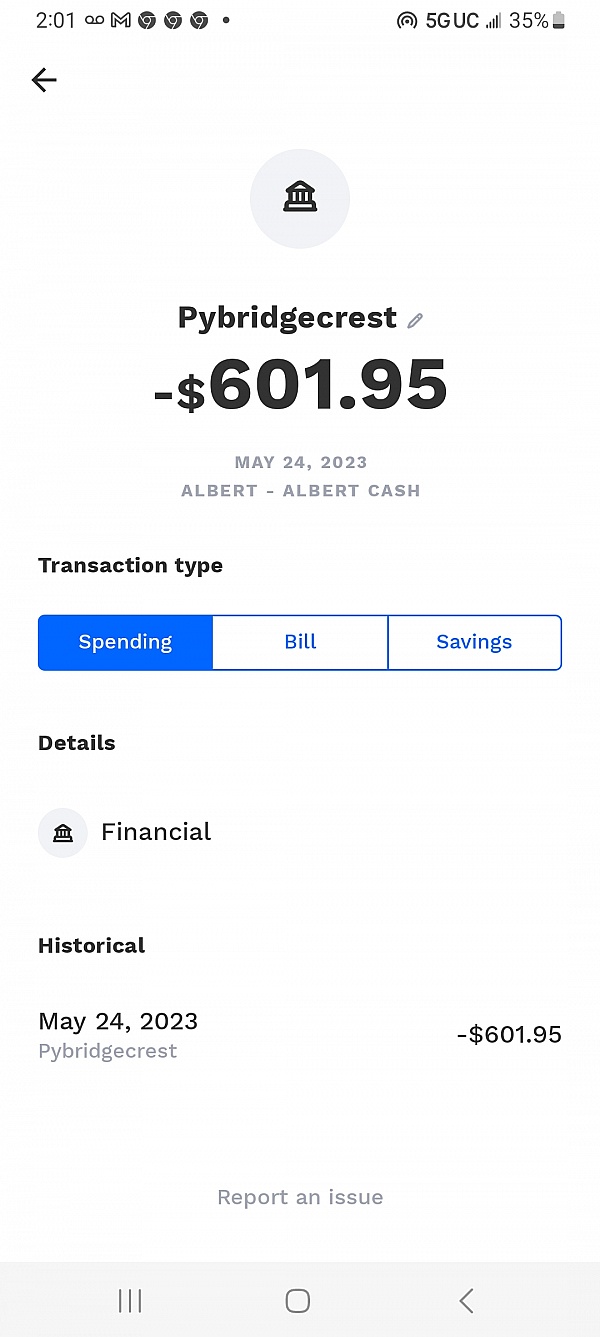Go back using the top-left arrow
Screen dimensions: 600x1337
pyautogui.click(x=44, y=80)
